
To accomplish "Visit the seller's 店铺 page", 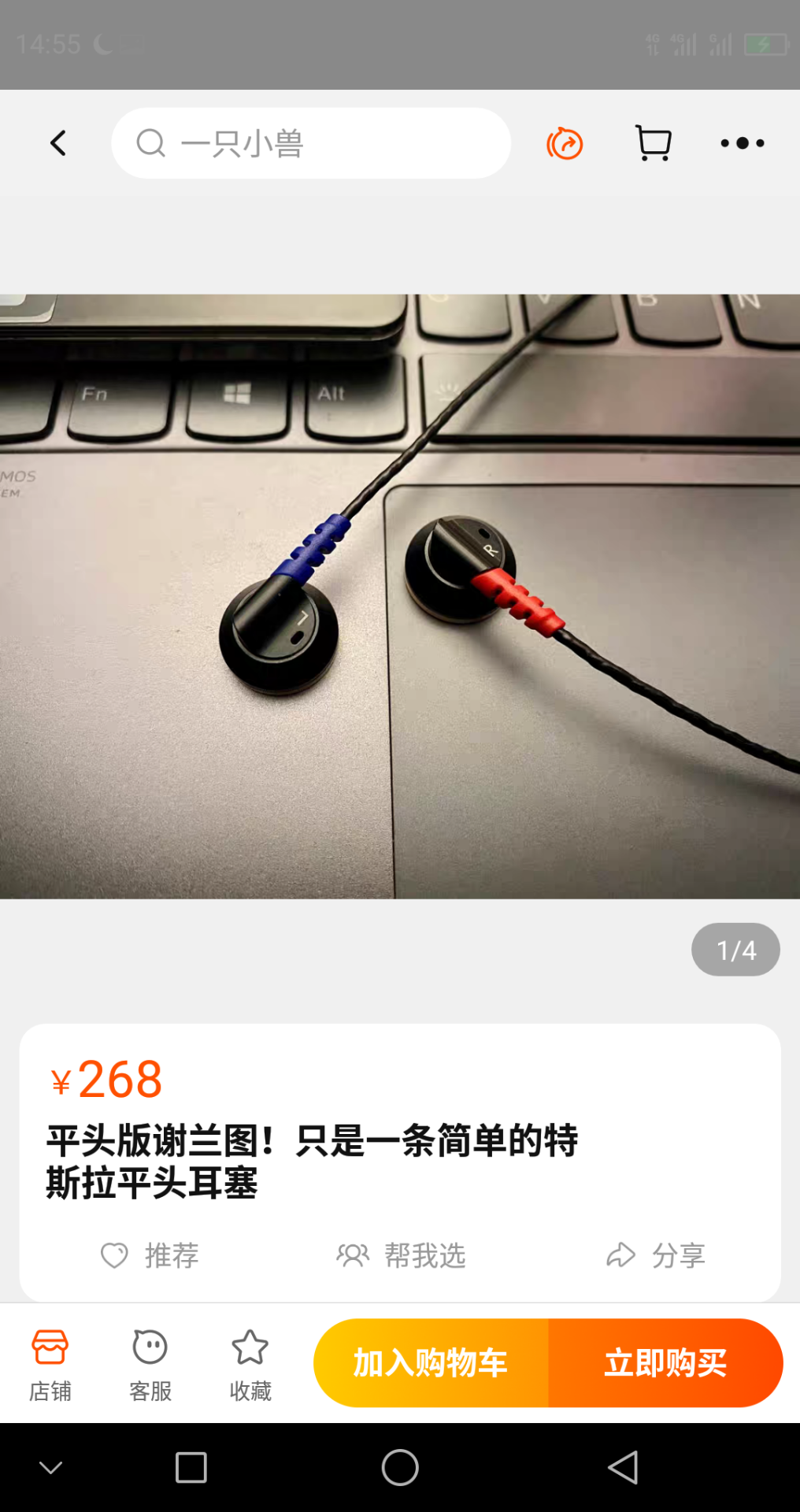I will [x=50, y=1366].
